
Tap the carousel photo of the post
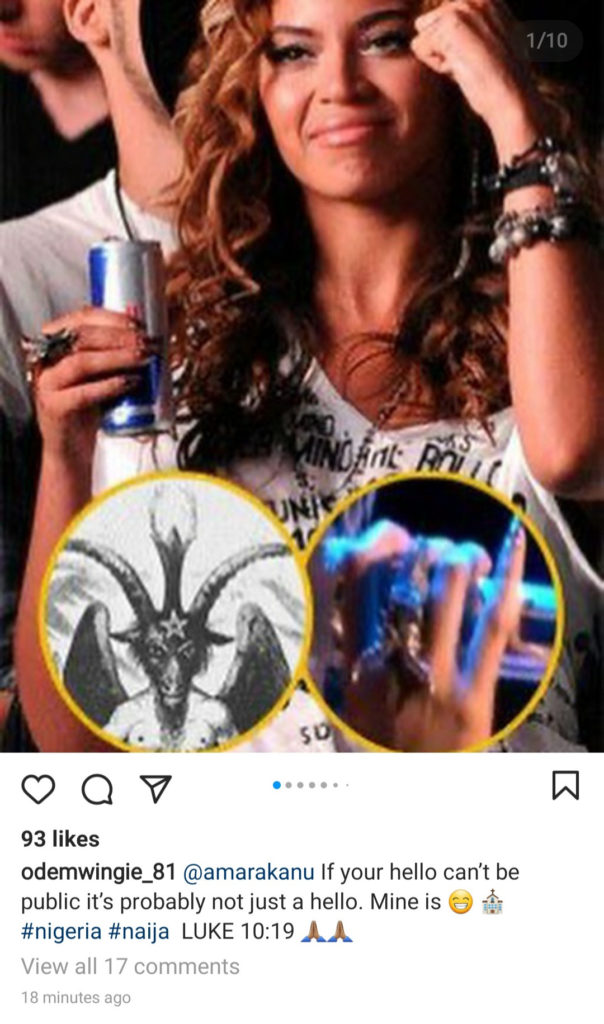pos(302,375)
